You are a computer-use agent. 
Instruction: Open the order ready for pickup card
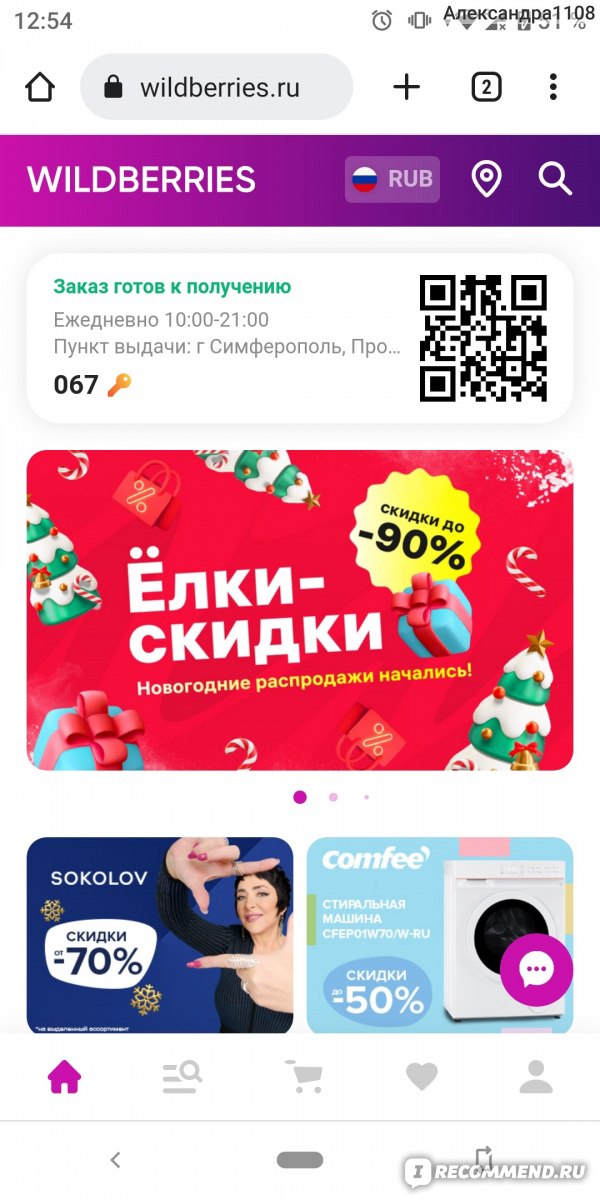(x=300, y=338)
